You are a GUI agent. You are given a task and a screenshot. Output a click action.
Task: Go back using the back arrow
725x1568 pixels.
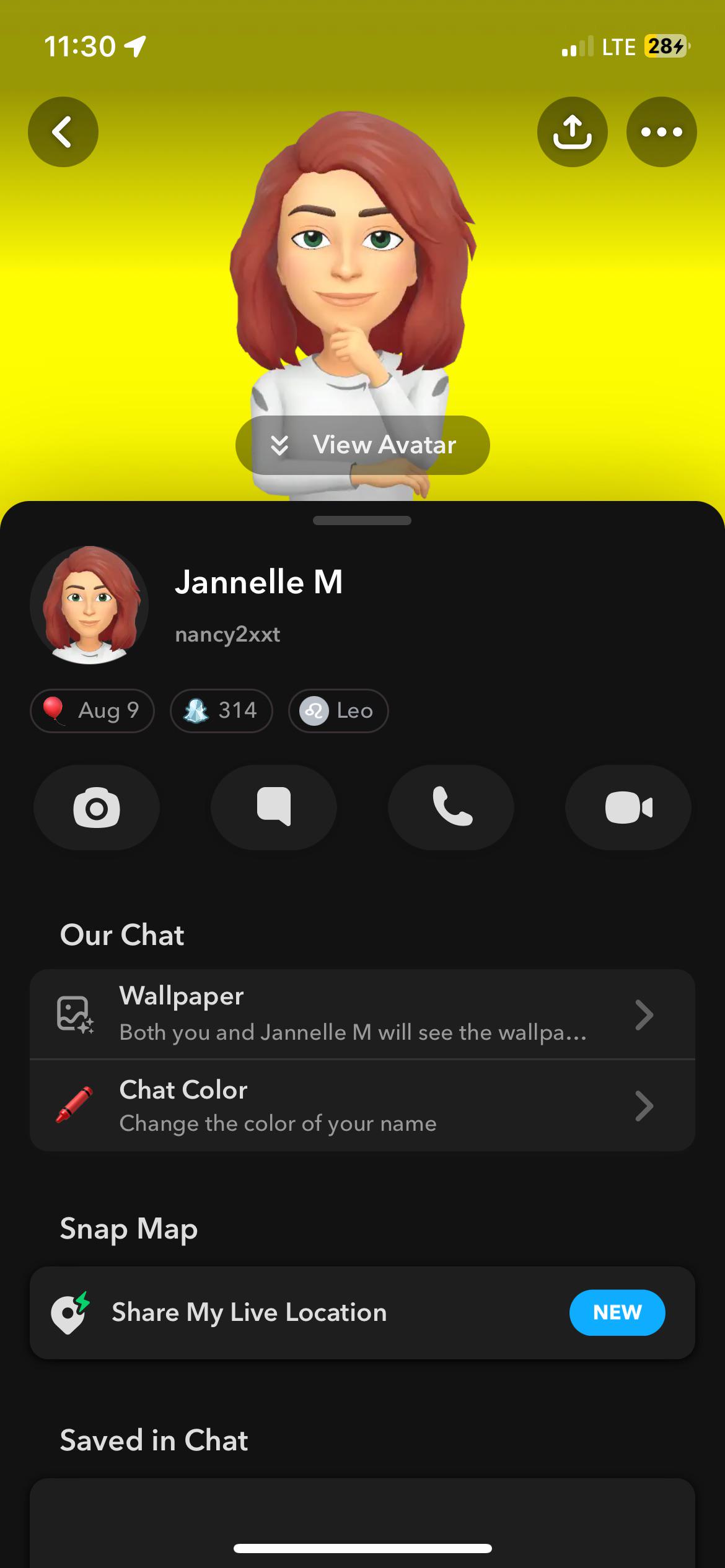pyautogui.click(x=63, y=132)
